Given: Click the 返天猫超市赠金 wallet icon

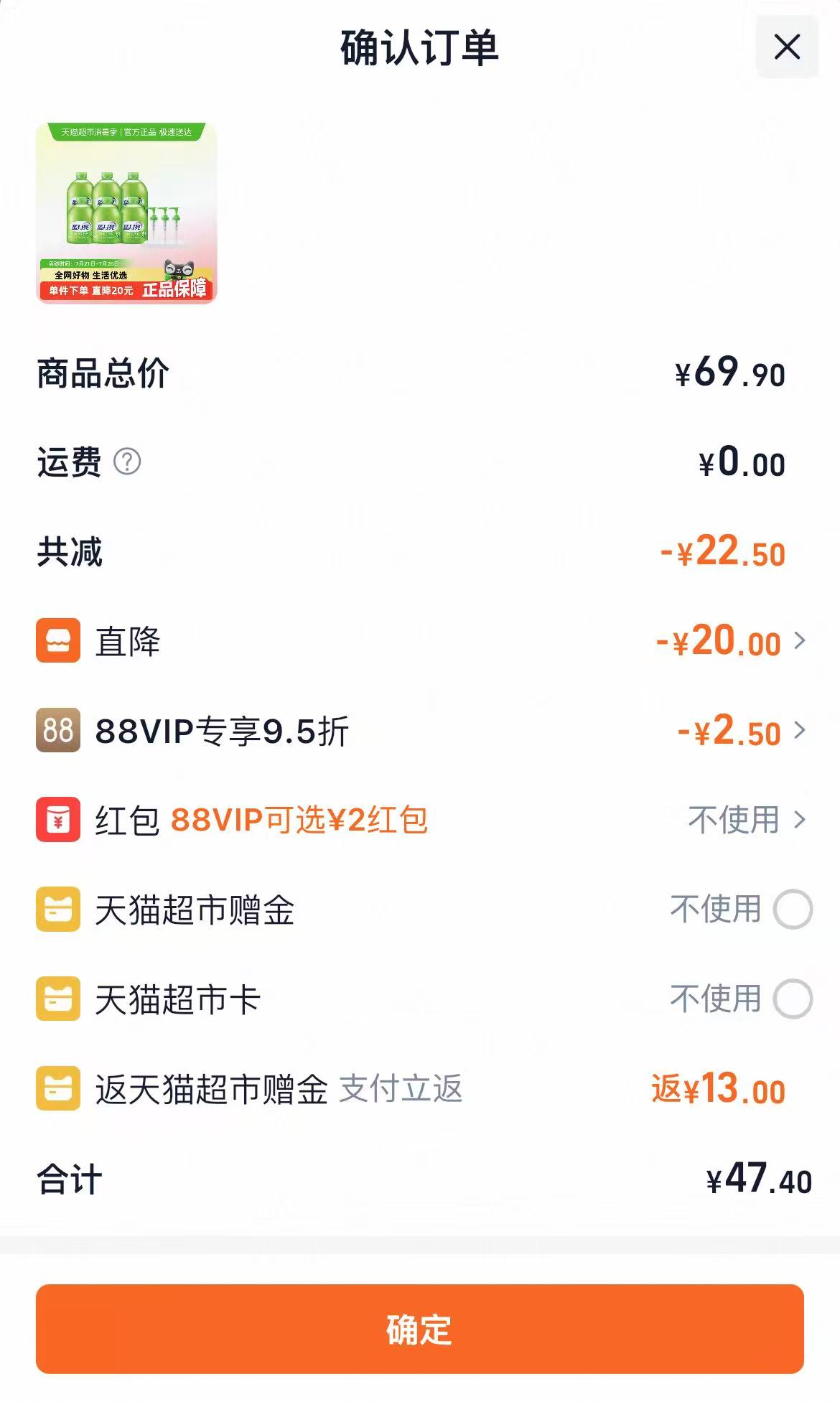Looking at the screenshot, I should click(x=57, y=1090).
